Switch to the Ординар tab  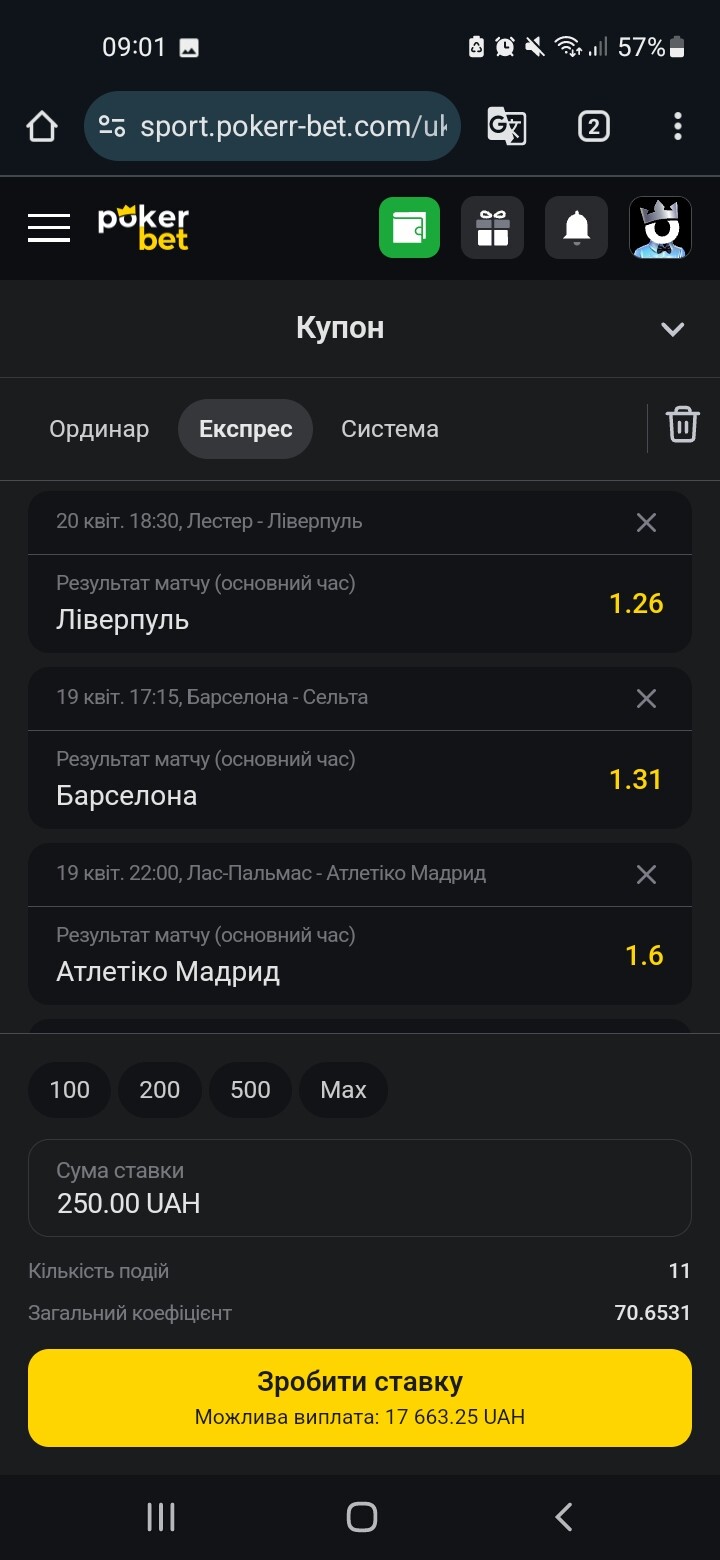pos(99,429)
